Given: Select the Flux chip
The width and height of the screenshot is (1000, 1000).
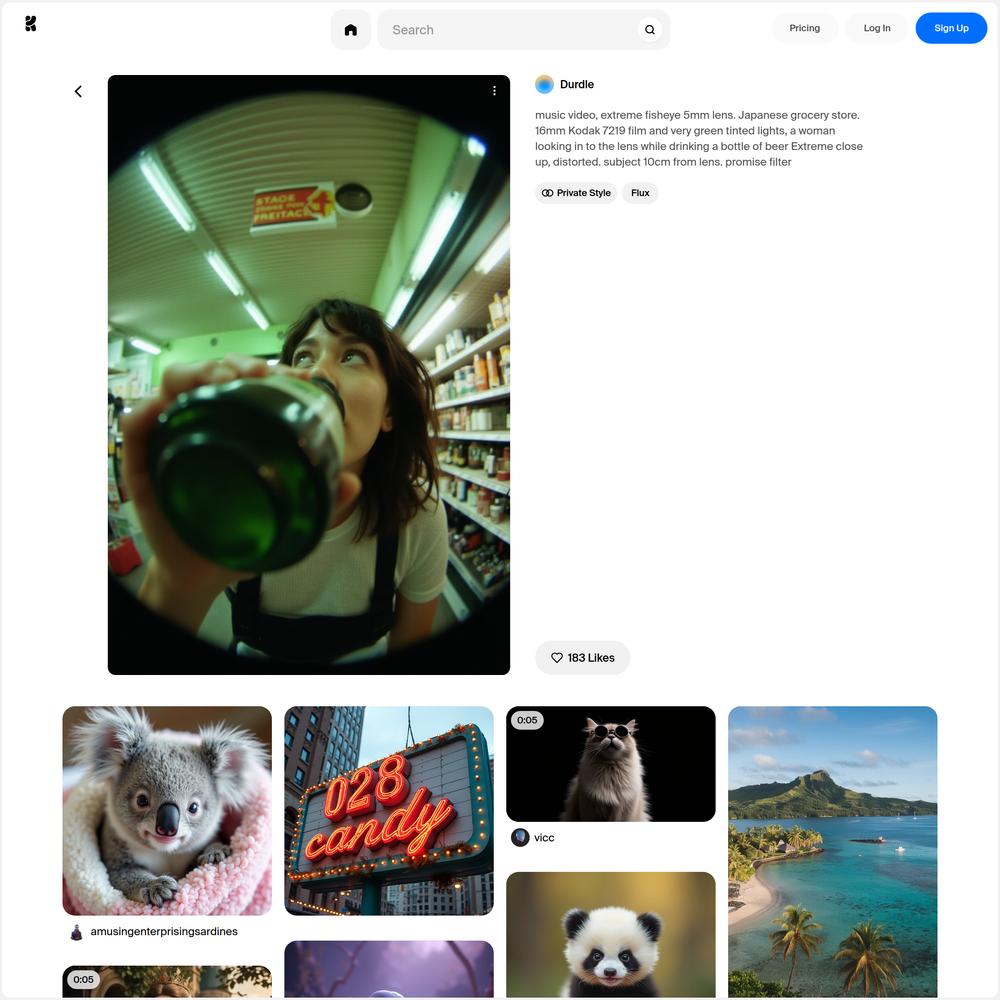Looking at the screenshot, I should (x=640, y=193).
